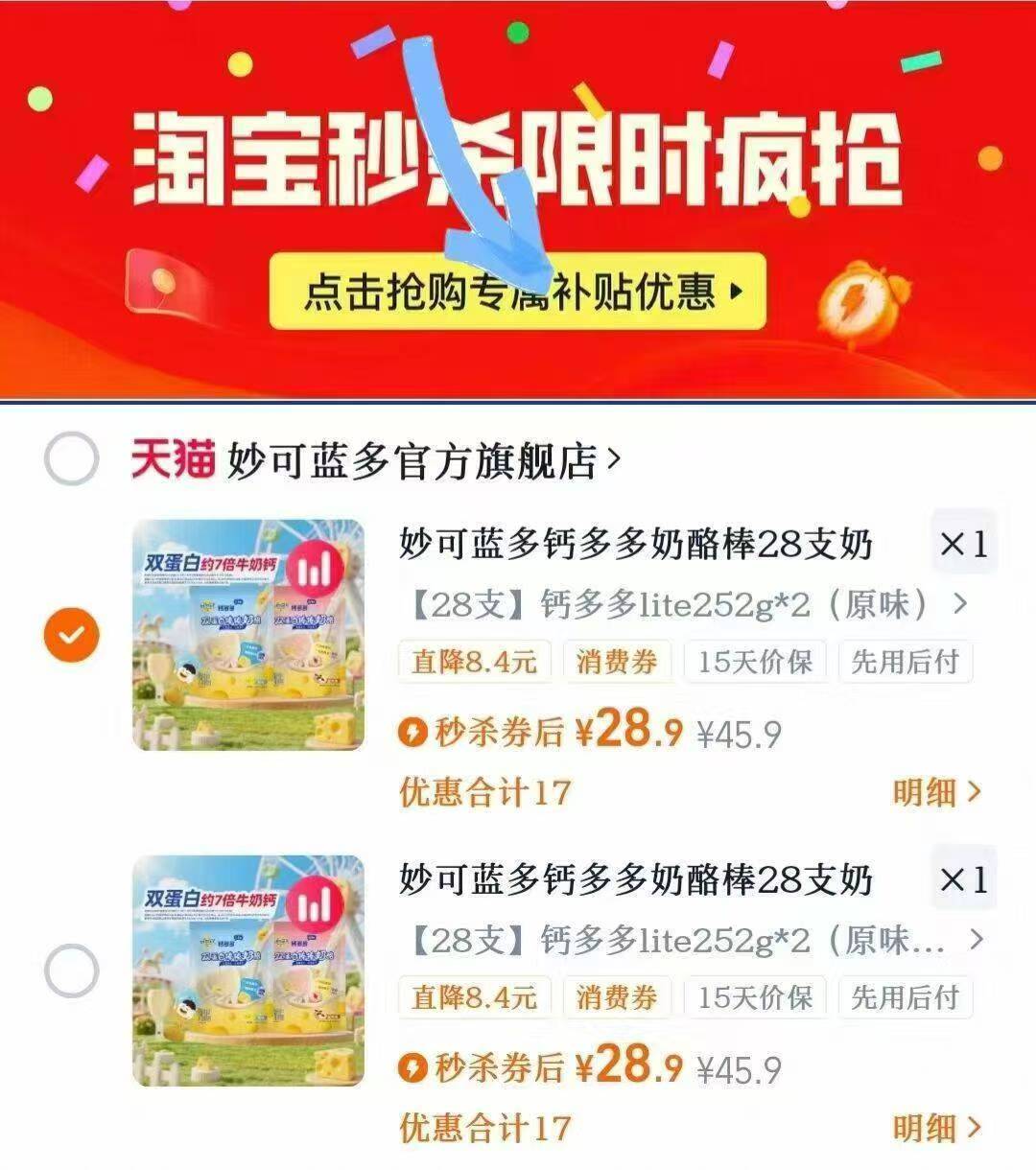Click the lightning seckill icon before first price
The height and width of the screenshot is (1170, 1036).
click(x=412, y=733)
